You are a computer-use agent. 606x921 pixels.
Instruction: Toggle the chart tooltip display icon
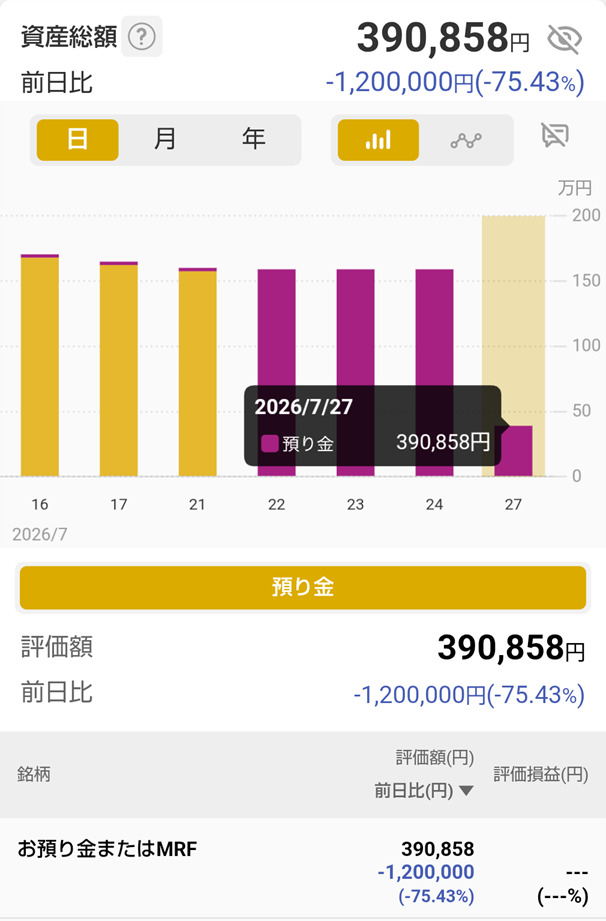pos(555,135)
